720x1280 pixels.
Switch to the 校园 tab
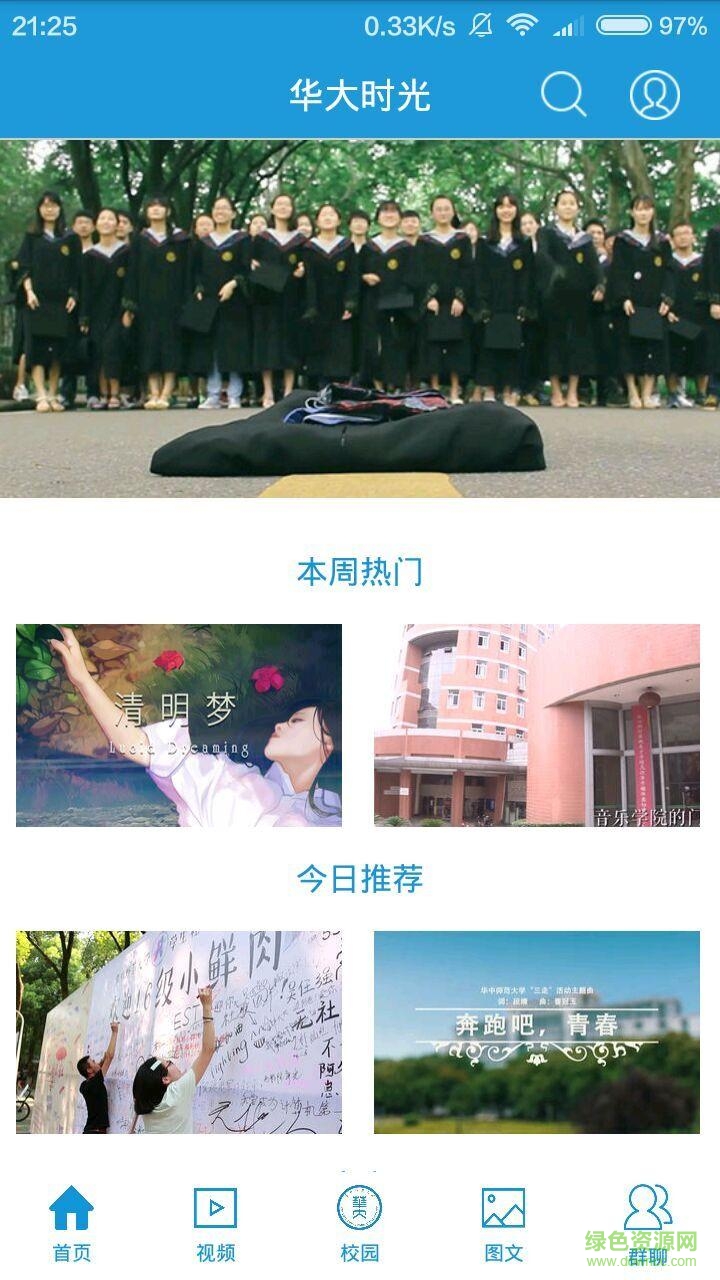coord(359,1224)
